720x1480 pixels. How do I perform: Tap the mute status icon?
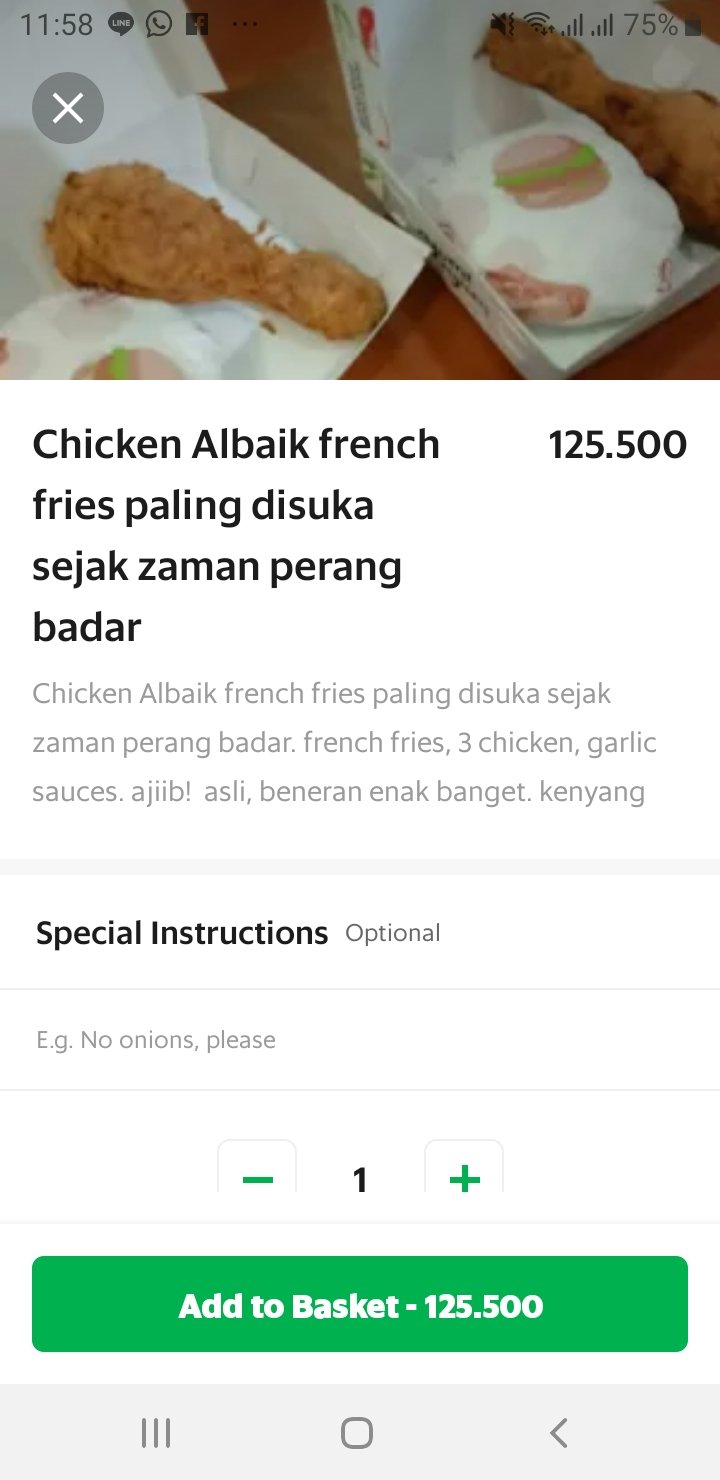pyautogui.click(x=503, y=25)
